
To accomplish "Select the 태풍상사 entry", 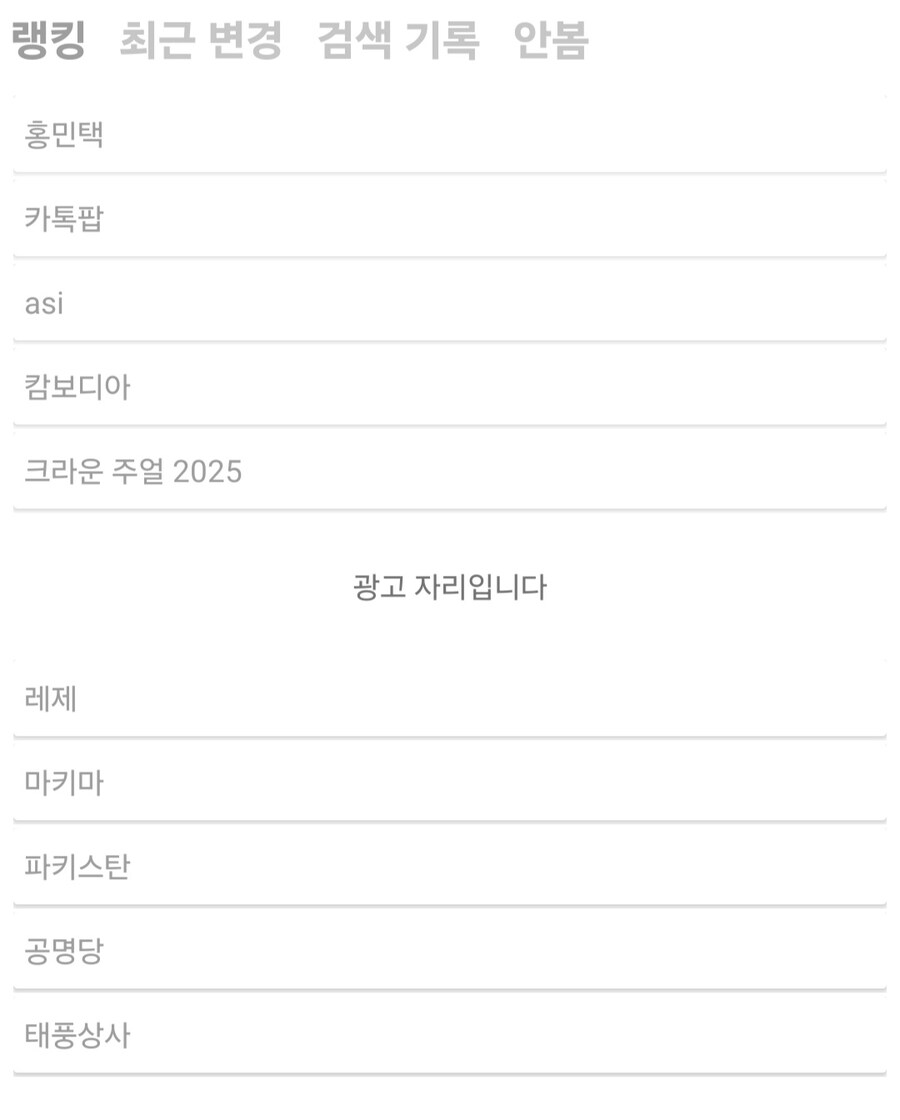I will point(449,1035).
